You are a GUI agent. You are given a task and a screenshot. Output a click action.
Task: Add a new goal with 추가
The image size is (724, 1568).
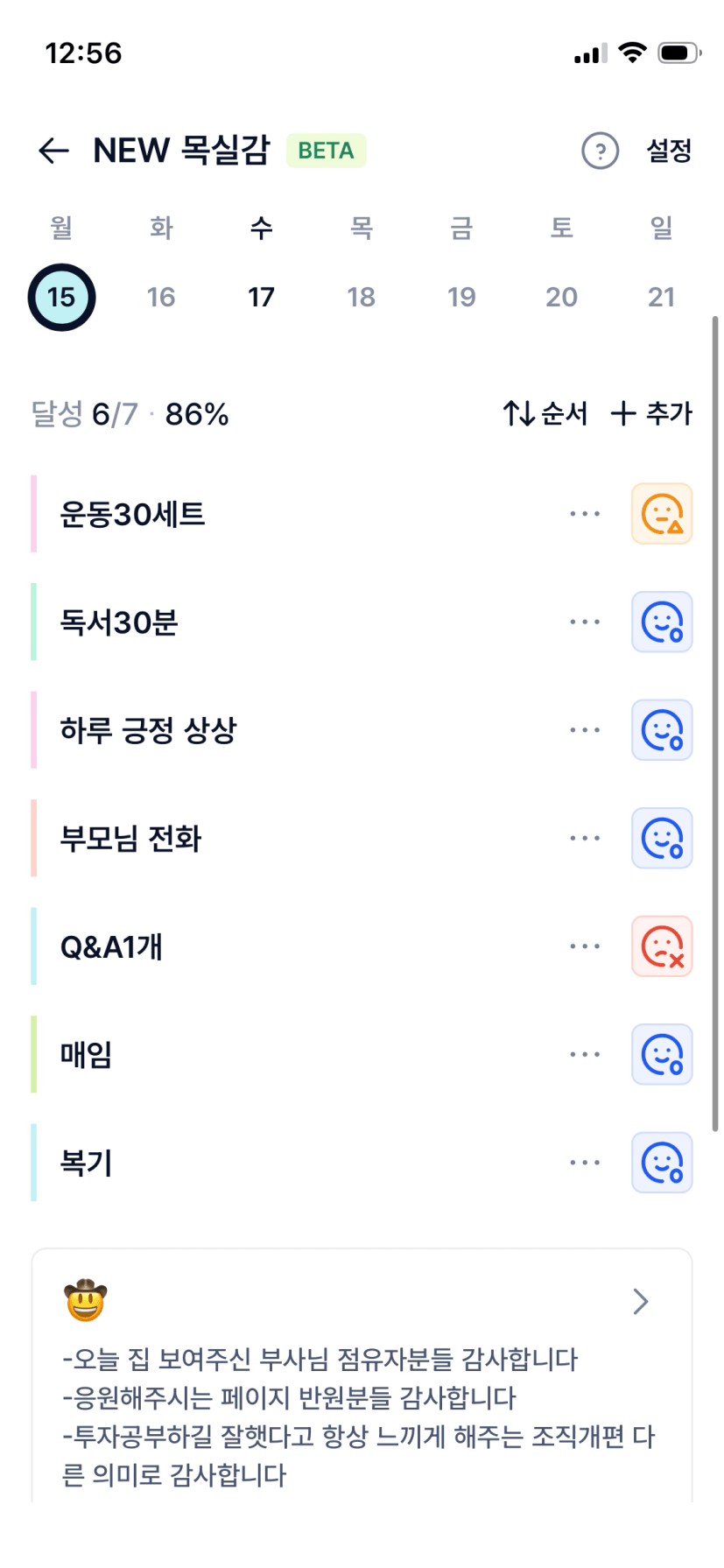(651, 413)
